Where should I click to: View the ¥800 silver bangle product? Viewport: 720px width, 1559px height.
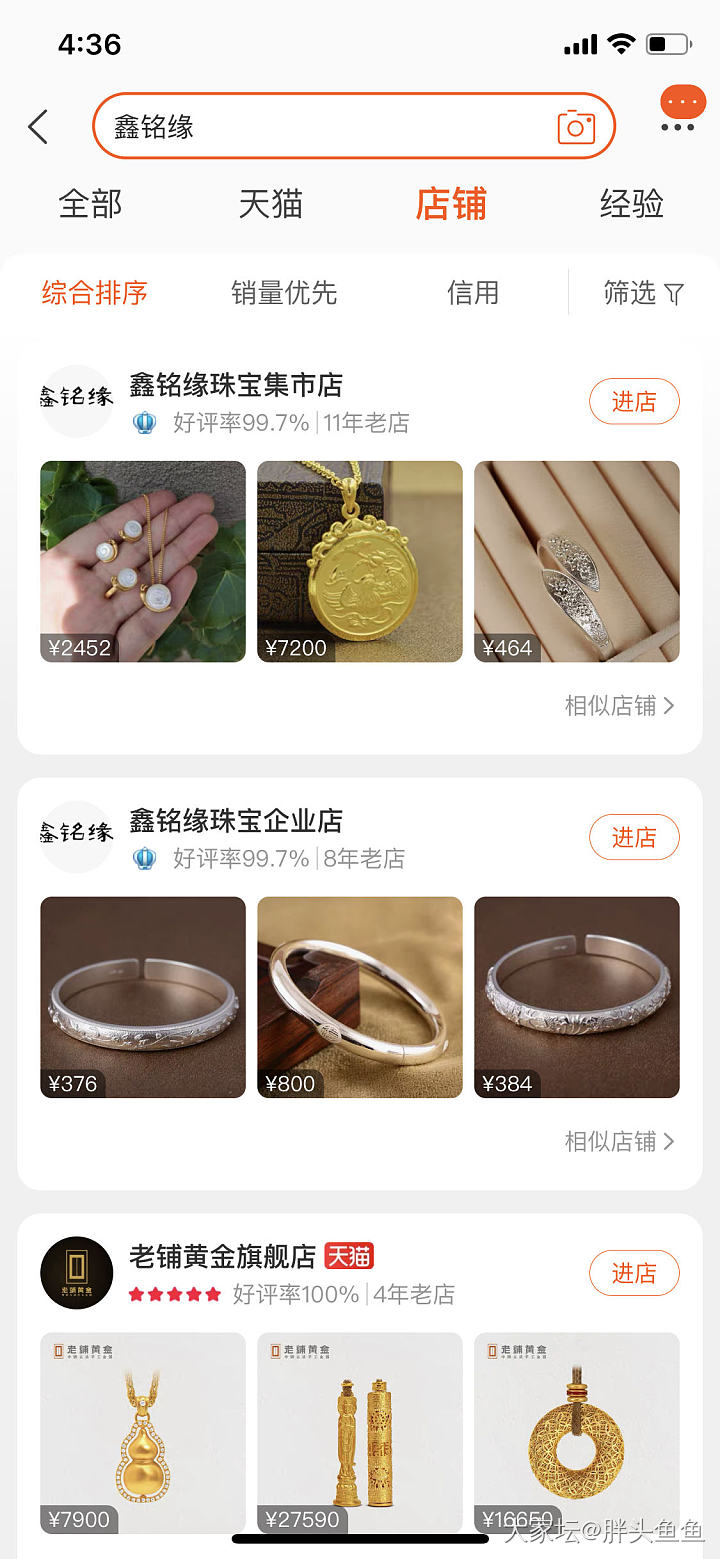click(x=360, y=997)
